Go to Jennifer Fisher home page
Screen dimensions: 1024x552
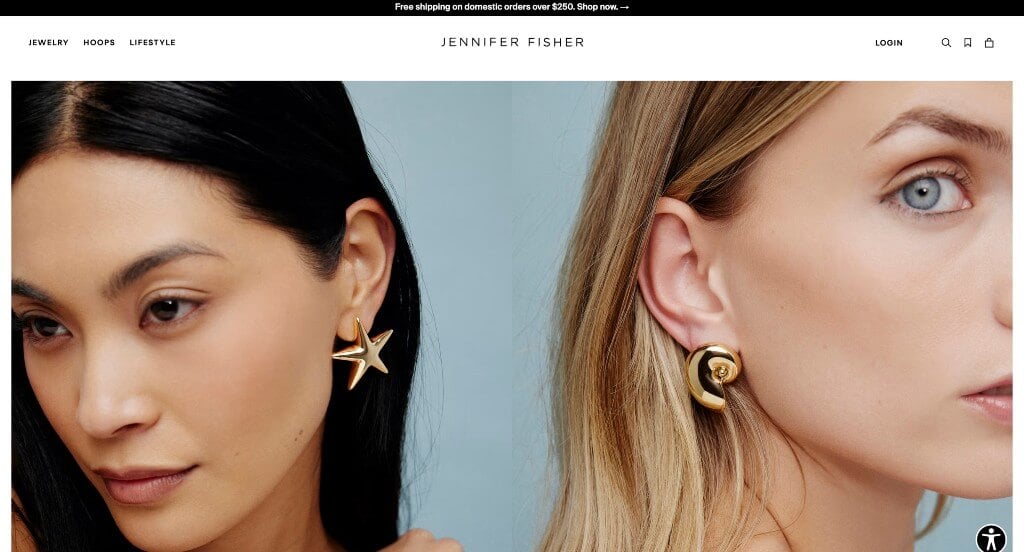coord(512,43)
